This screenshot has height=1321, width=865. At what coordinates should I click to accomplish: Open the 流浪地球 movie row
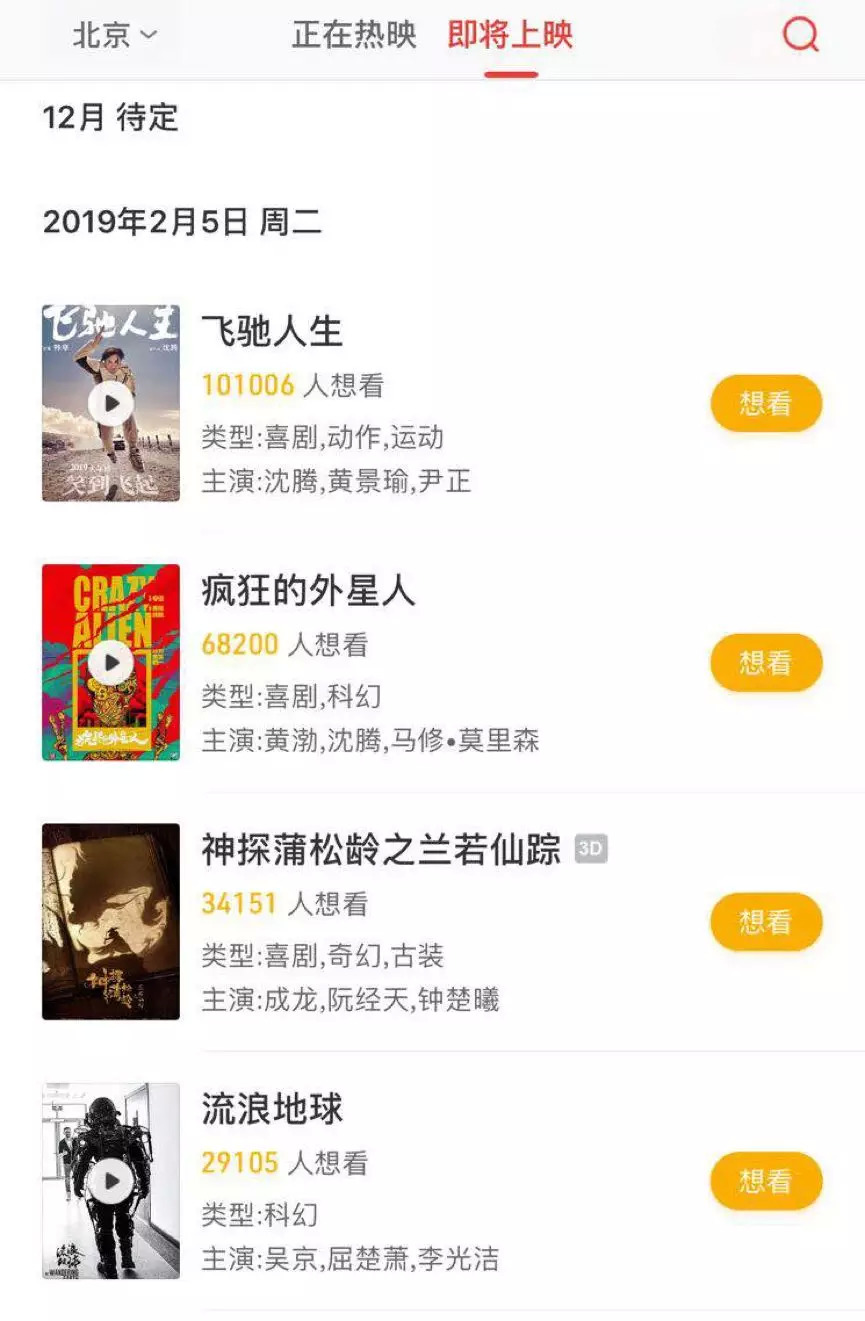pyautogui.click(x=272, y=1109)
